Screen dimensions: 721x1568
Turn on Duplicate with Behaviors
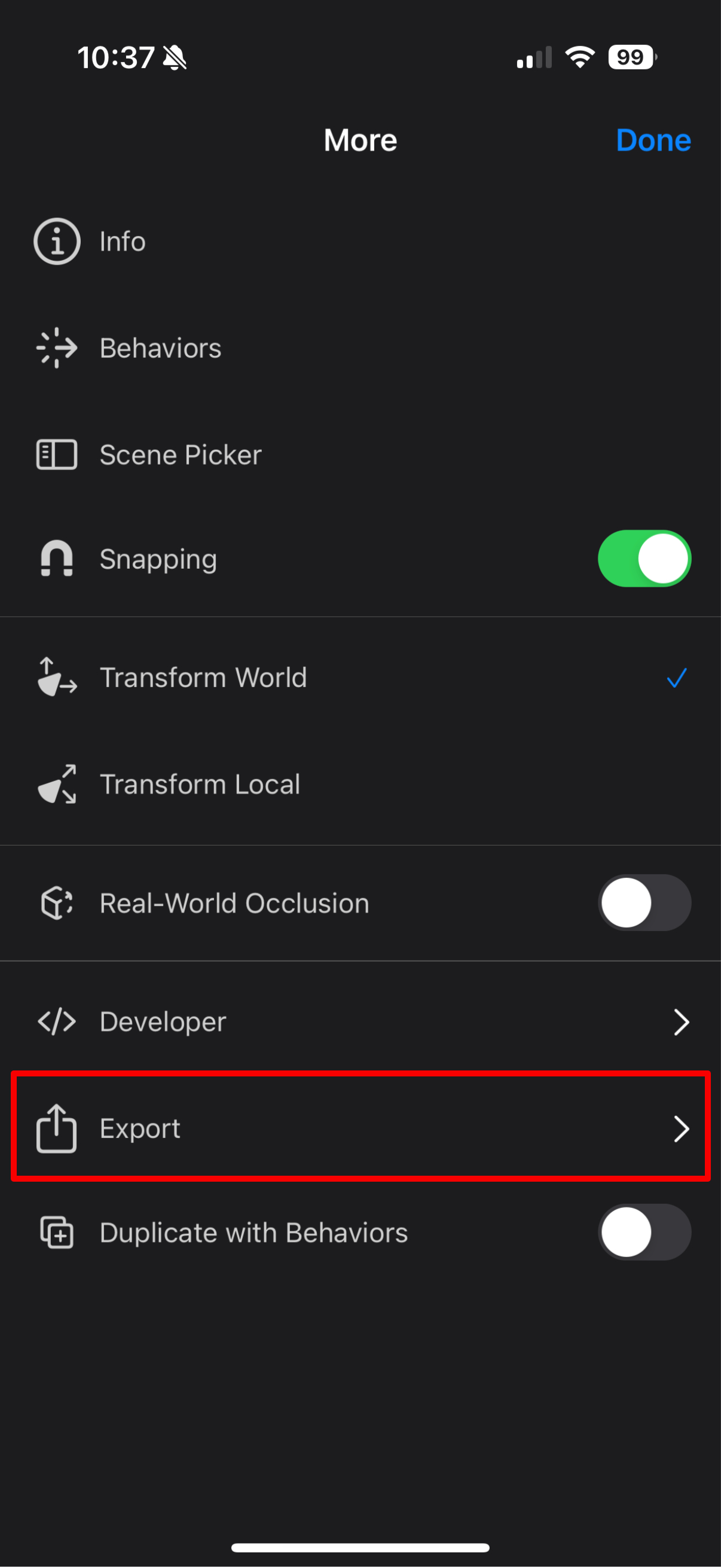(644, 1233)
